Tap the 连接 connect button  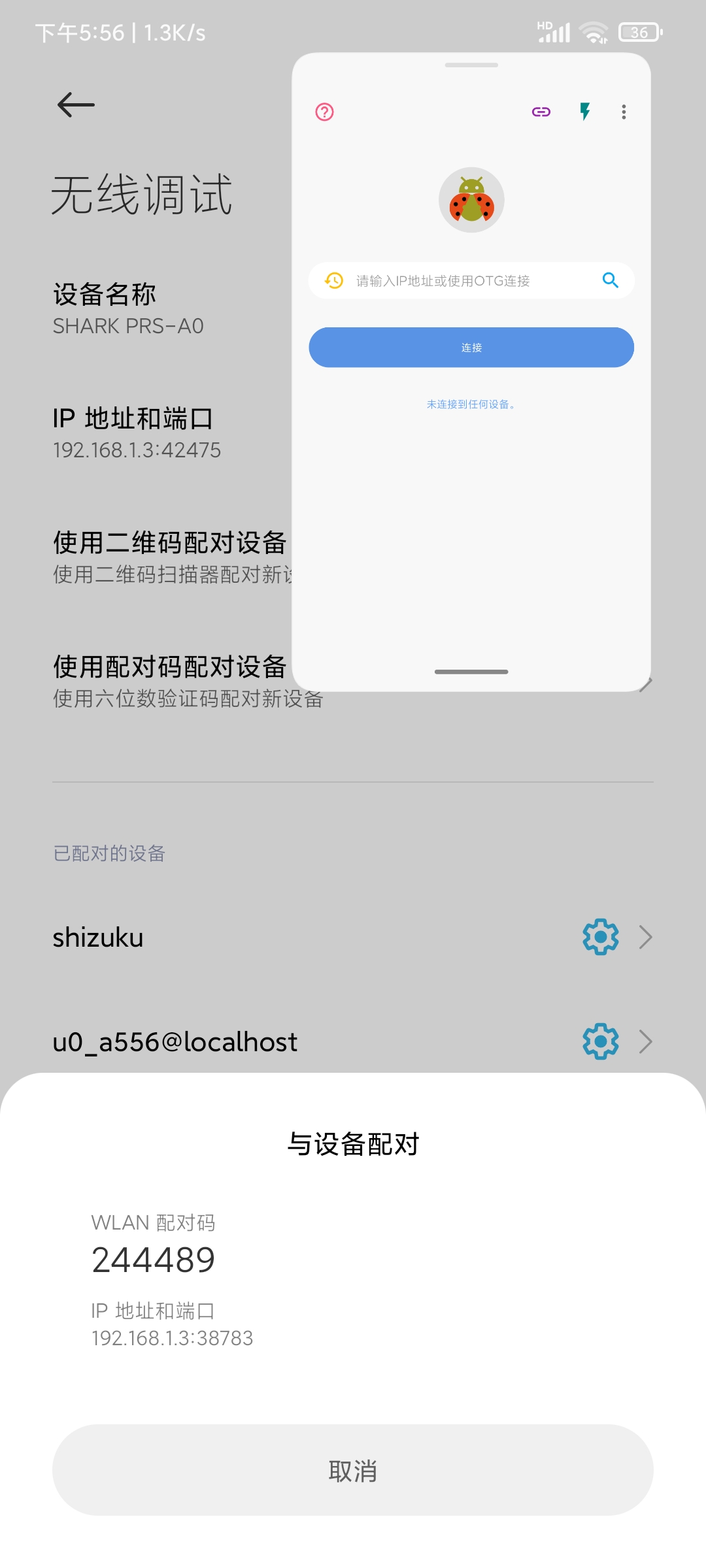[x=471, y=348]
